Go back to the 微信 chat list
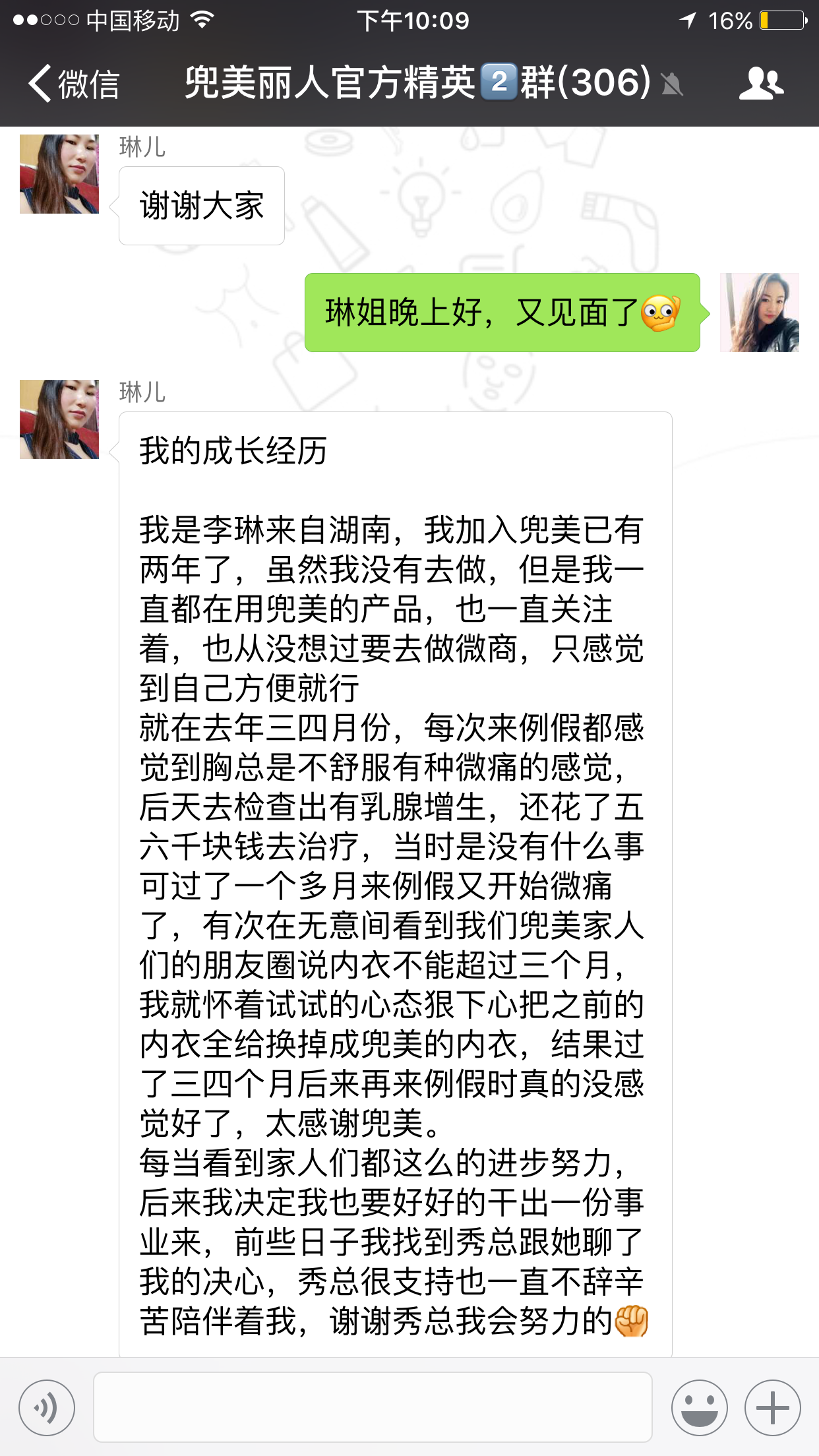Viewport: 819px width, 1456px height. pyautogui.click(x=73, y=84)
